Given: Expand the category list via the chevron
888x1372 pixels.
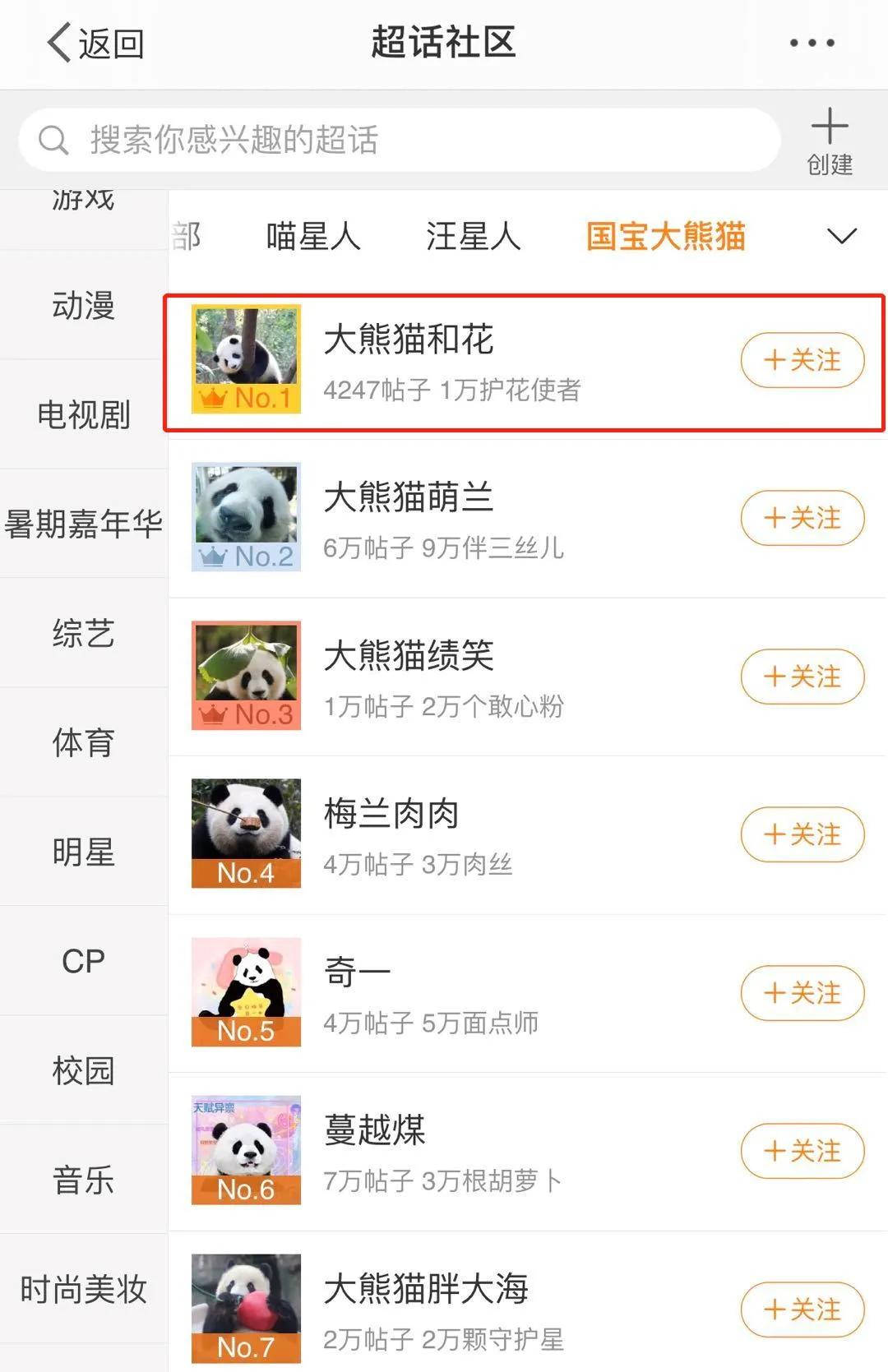Looking at the screenshot, I should [840, 237].
